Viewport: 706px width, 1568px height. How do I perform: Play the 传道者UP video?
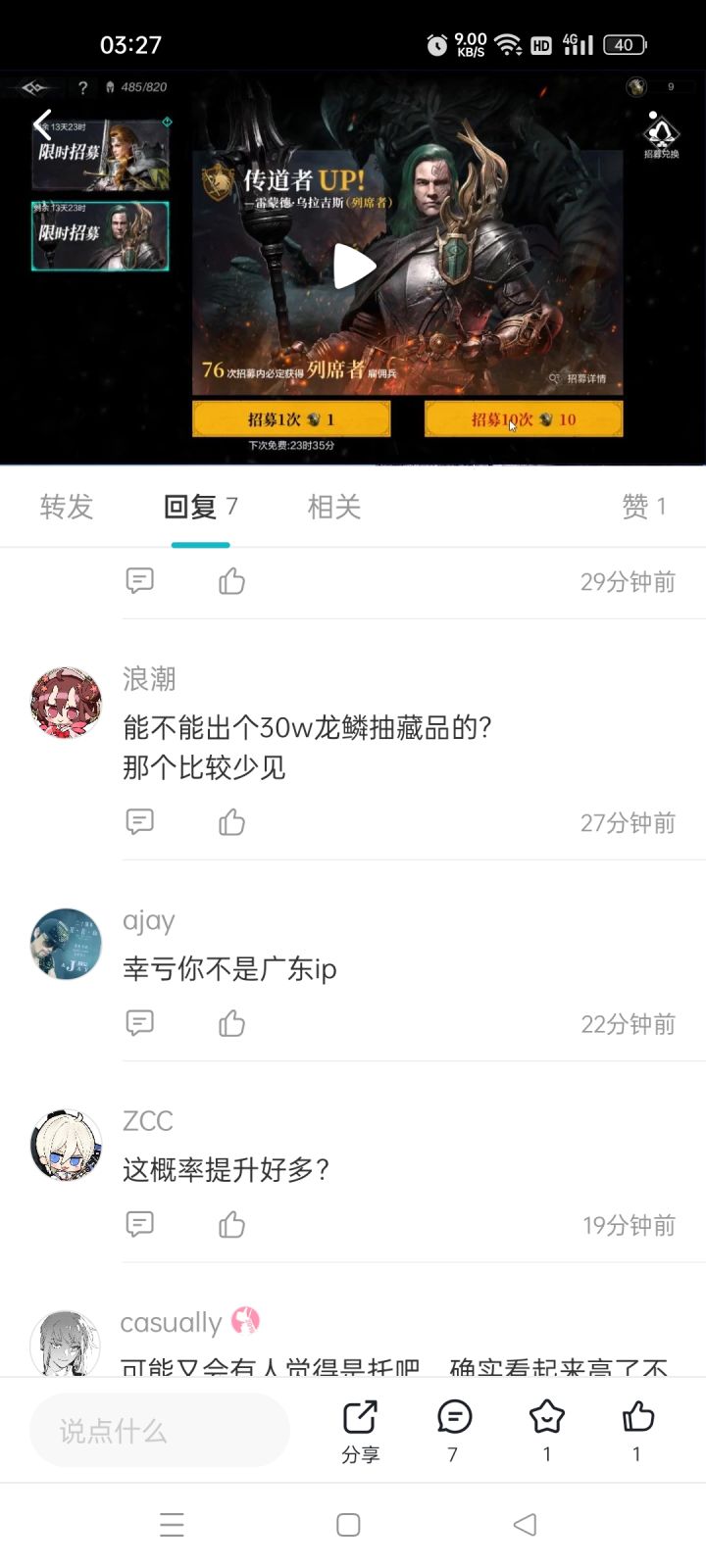click(353, 265)
